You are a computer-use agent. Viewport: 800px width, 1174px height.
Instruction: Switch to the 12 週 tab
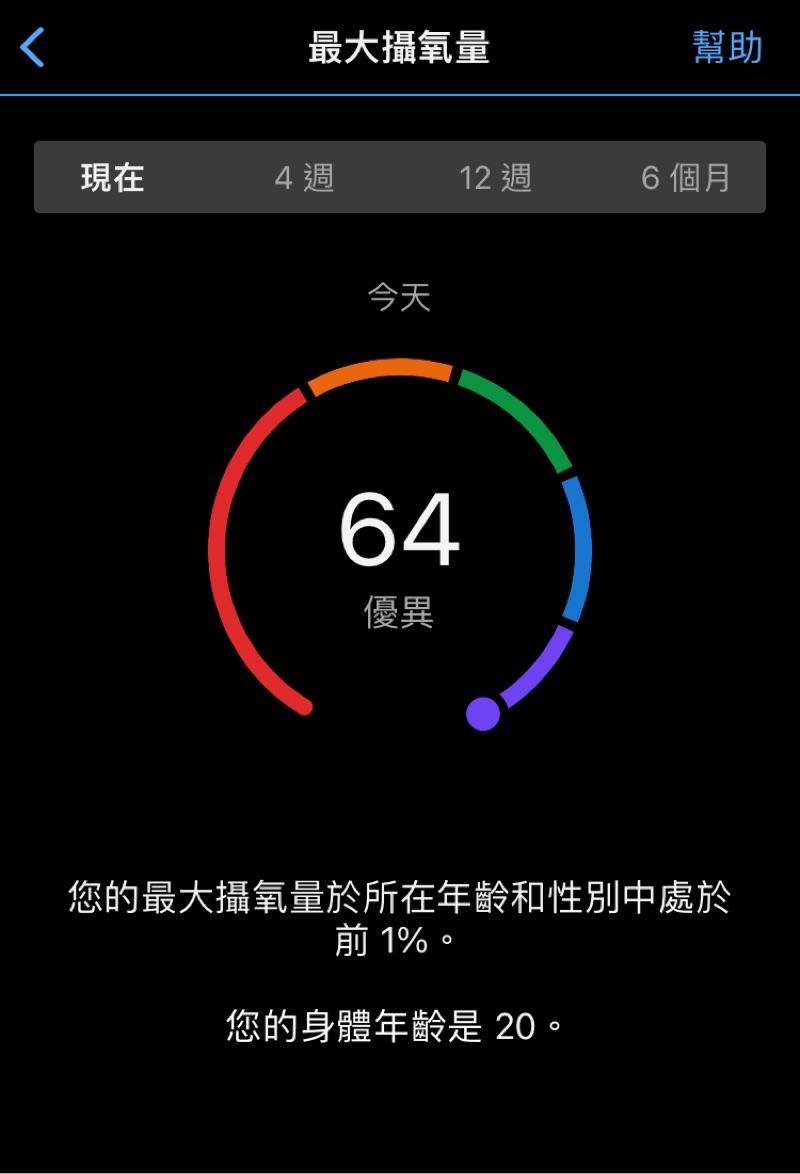(x=495, y=178)
